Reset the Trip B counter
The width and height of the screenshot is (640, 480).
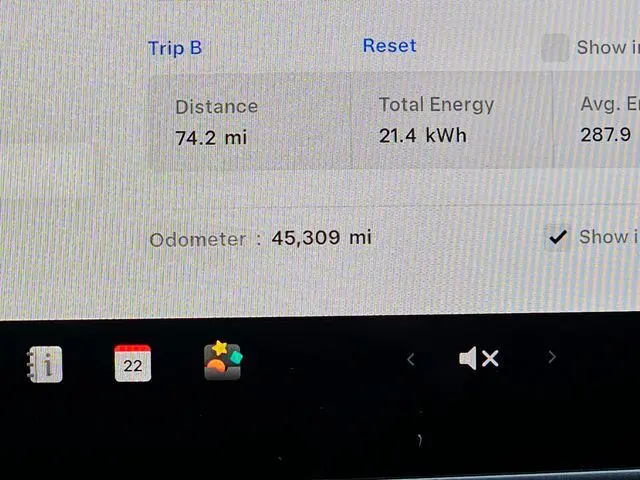(x=389, y=46)
